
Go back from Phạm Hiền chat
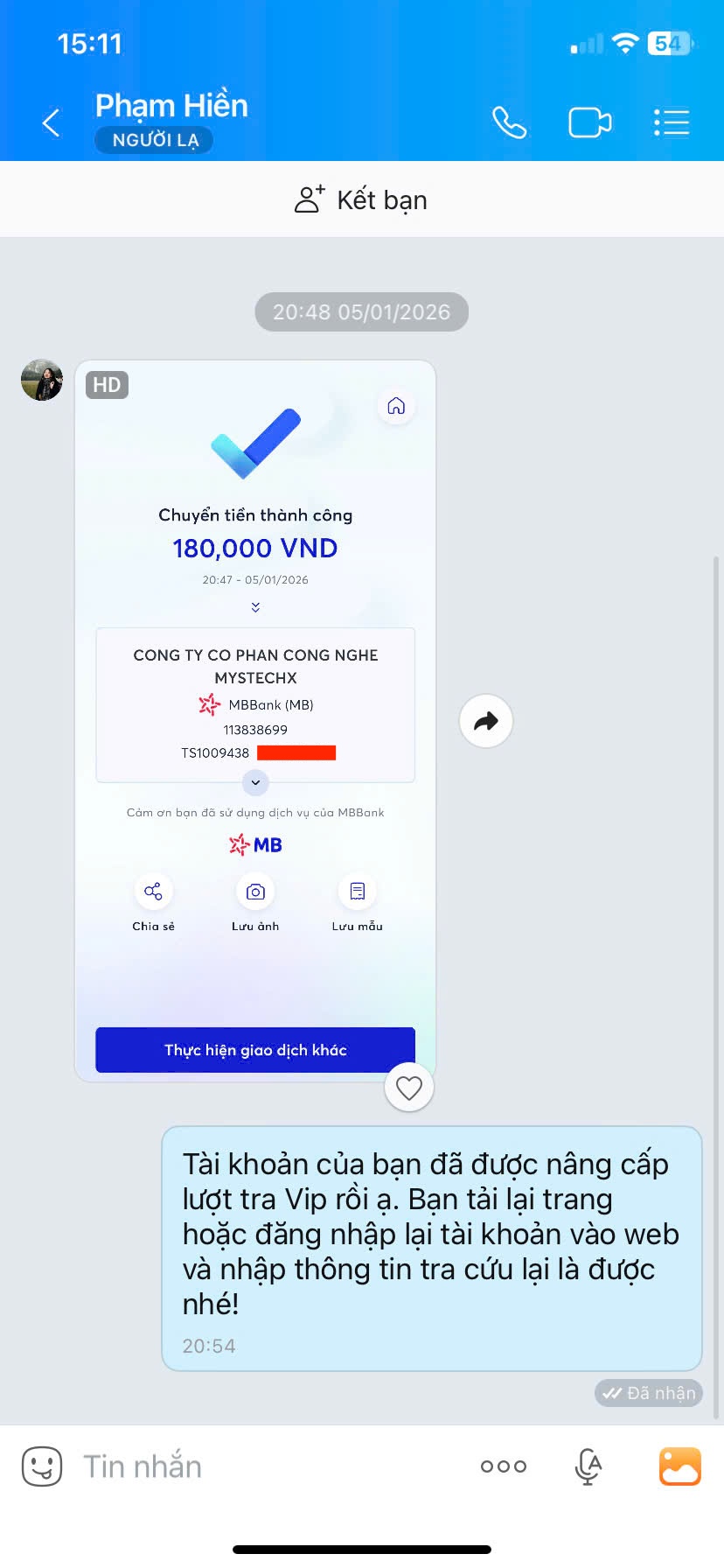[x=52, y=122]
